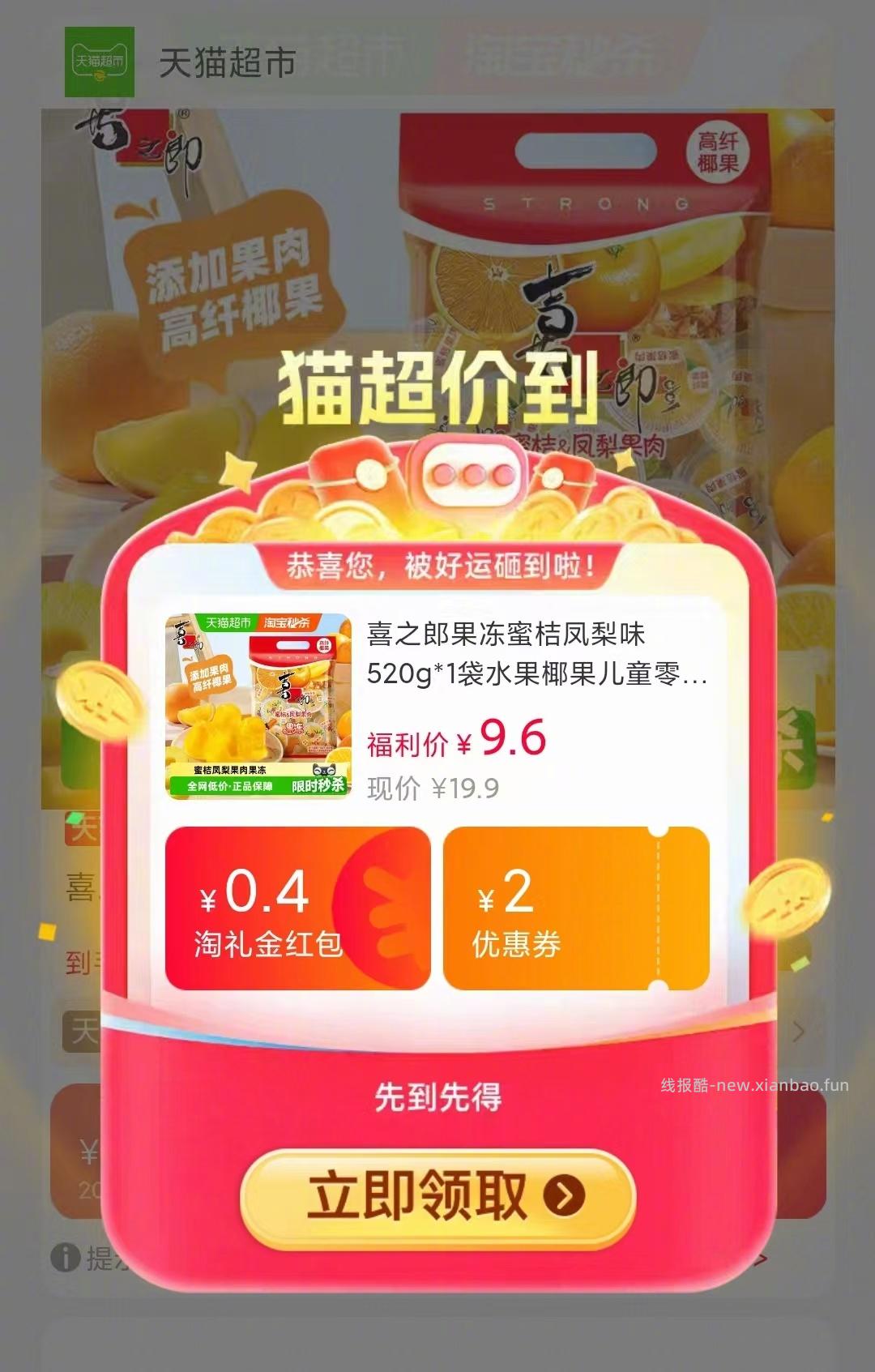Open the 喜之郎果冻 product thumbnail

pyautogui.click(x=258, y=703)
